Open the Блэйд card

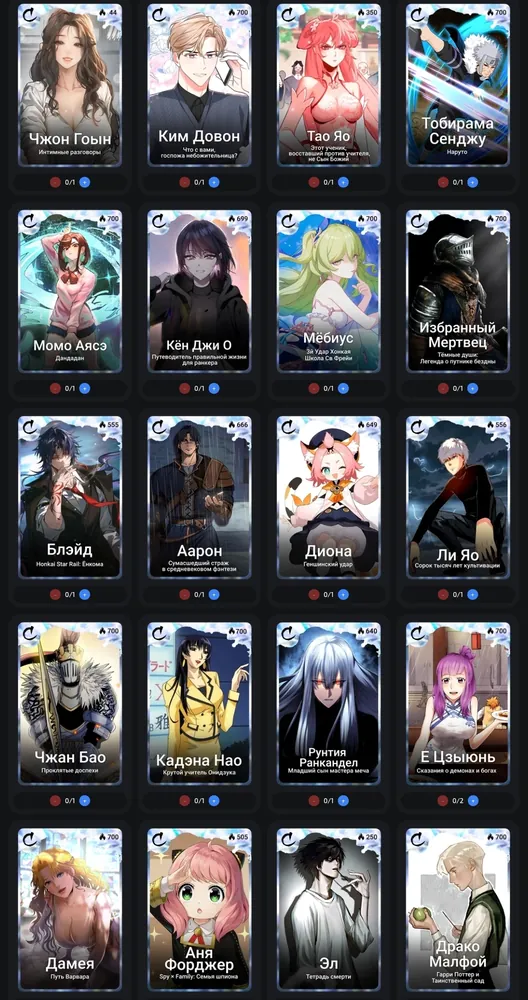(70, 497)
